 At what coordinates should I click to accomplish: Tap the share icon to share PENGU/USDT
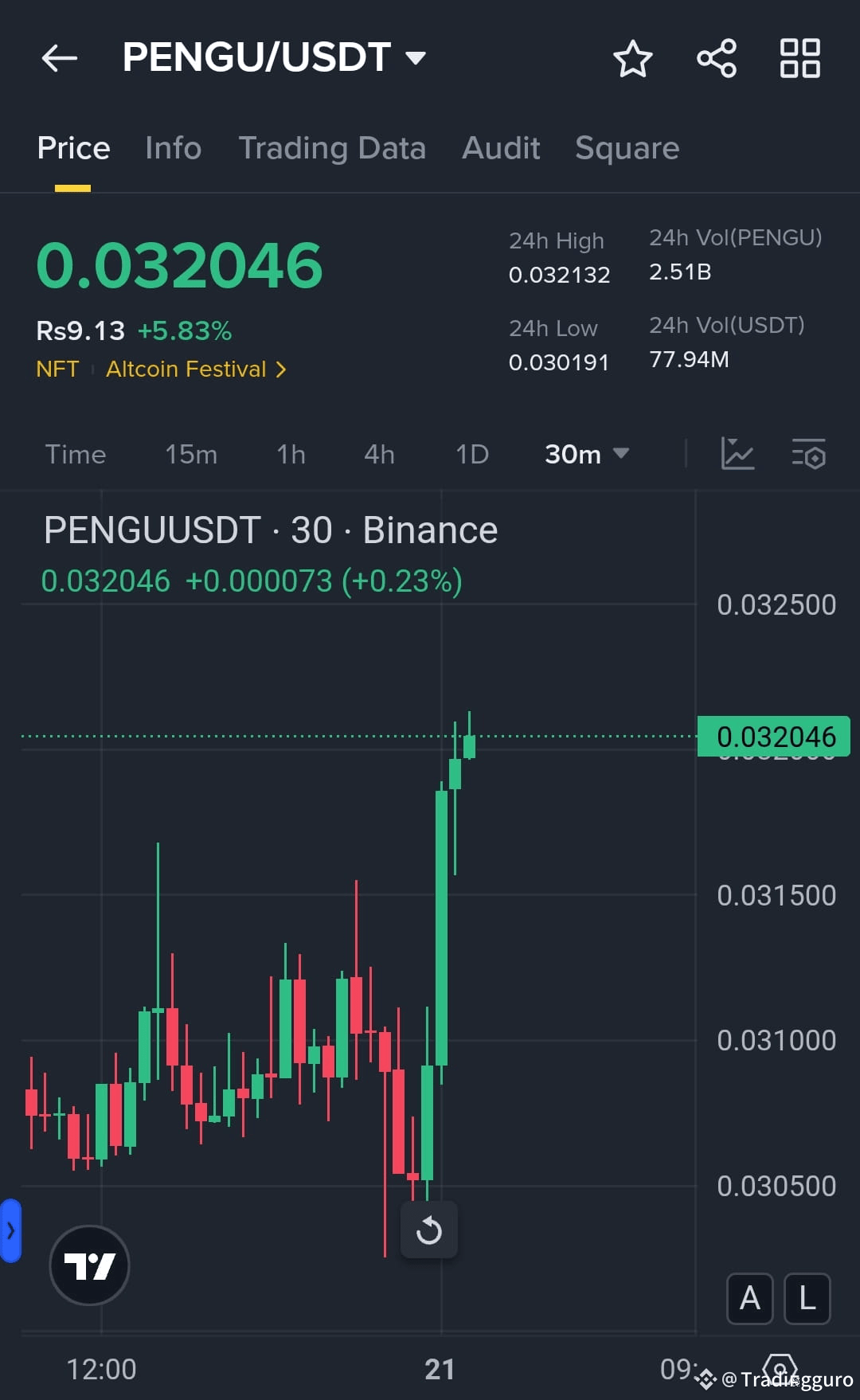715,57
